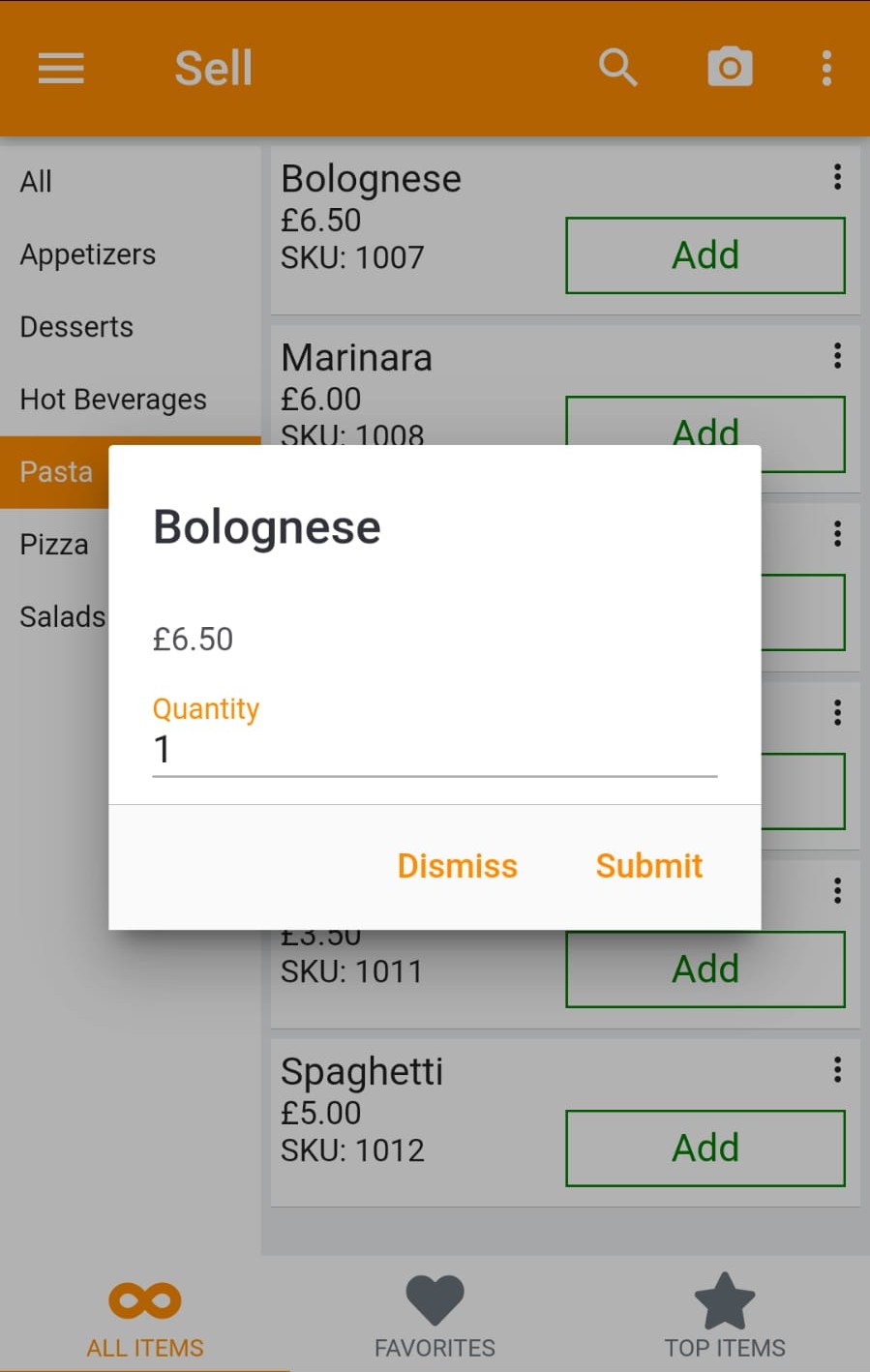Screen dimensions: 870x1372
Task: Open the navigation drawer menu
Action: [x=60, y=68]
